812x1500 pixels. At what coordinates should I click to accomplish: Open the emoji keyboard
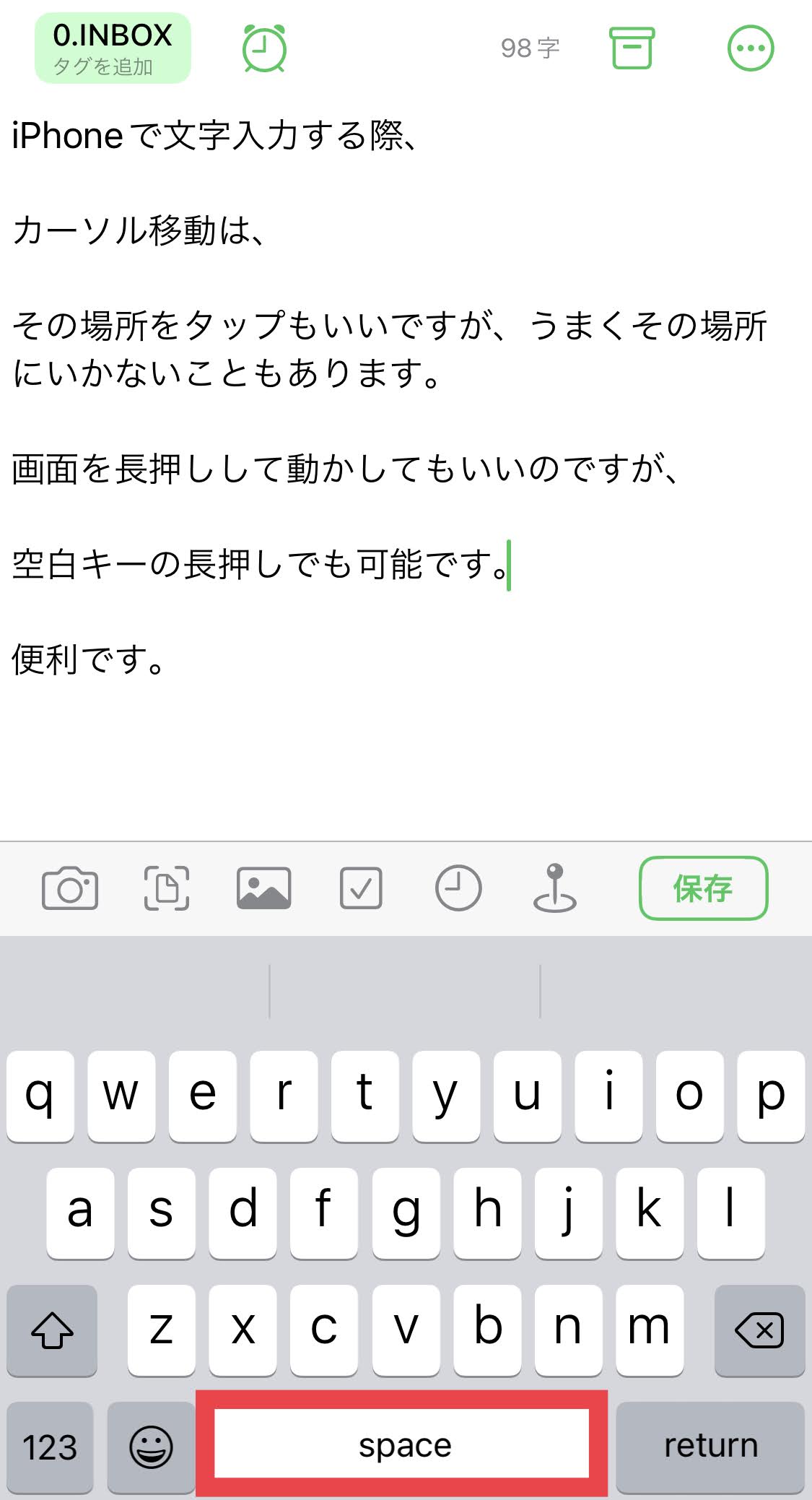click(151, 1447)
